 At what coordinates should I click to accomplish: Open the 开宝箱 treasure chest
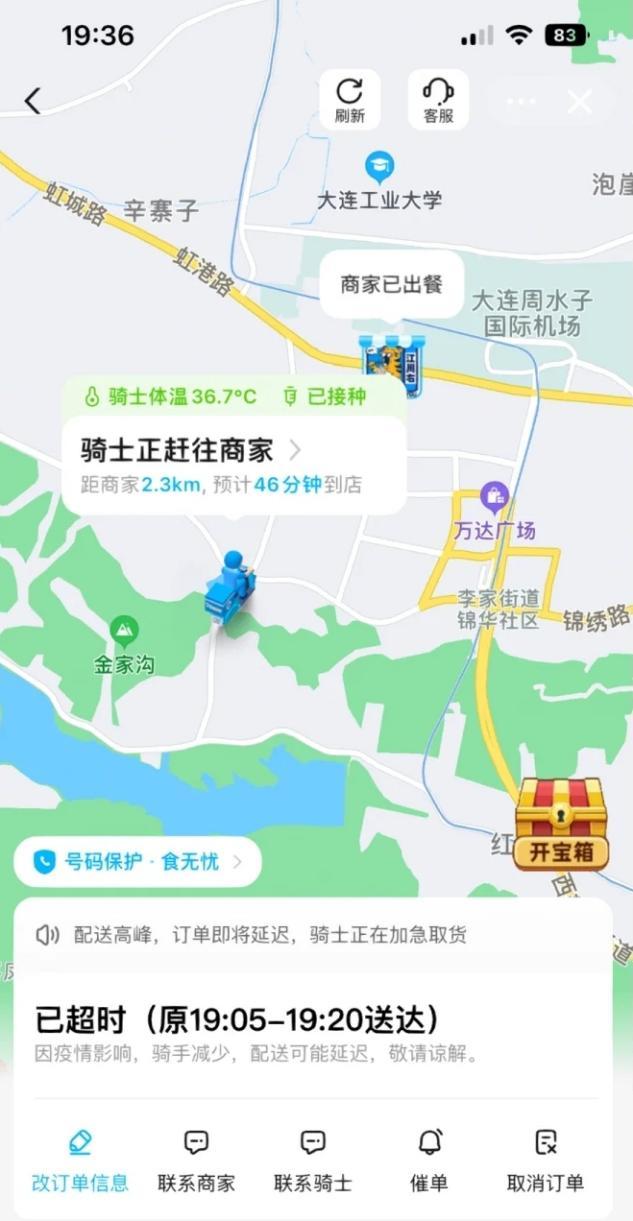coord(562,823)
